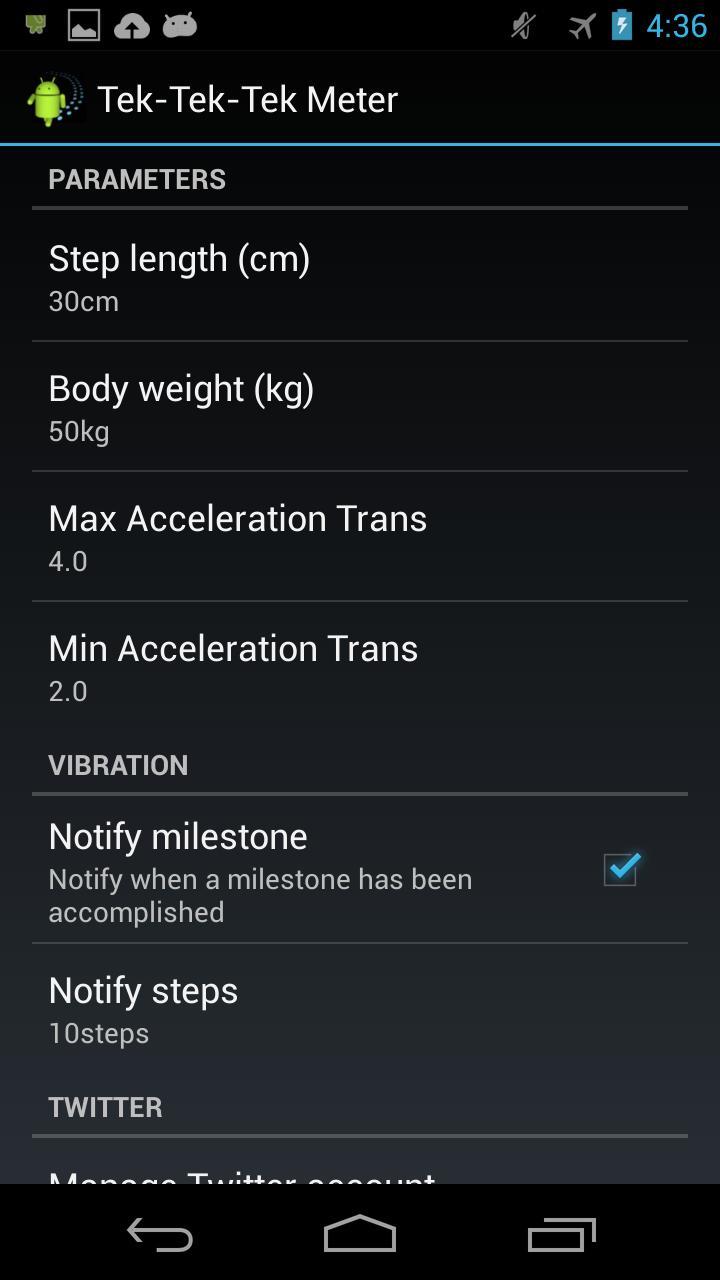Edit the Body weight (kg) value
This screenshot has width=720, height=1280.
[x=360, y=406]
